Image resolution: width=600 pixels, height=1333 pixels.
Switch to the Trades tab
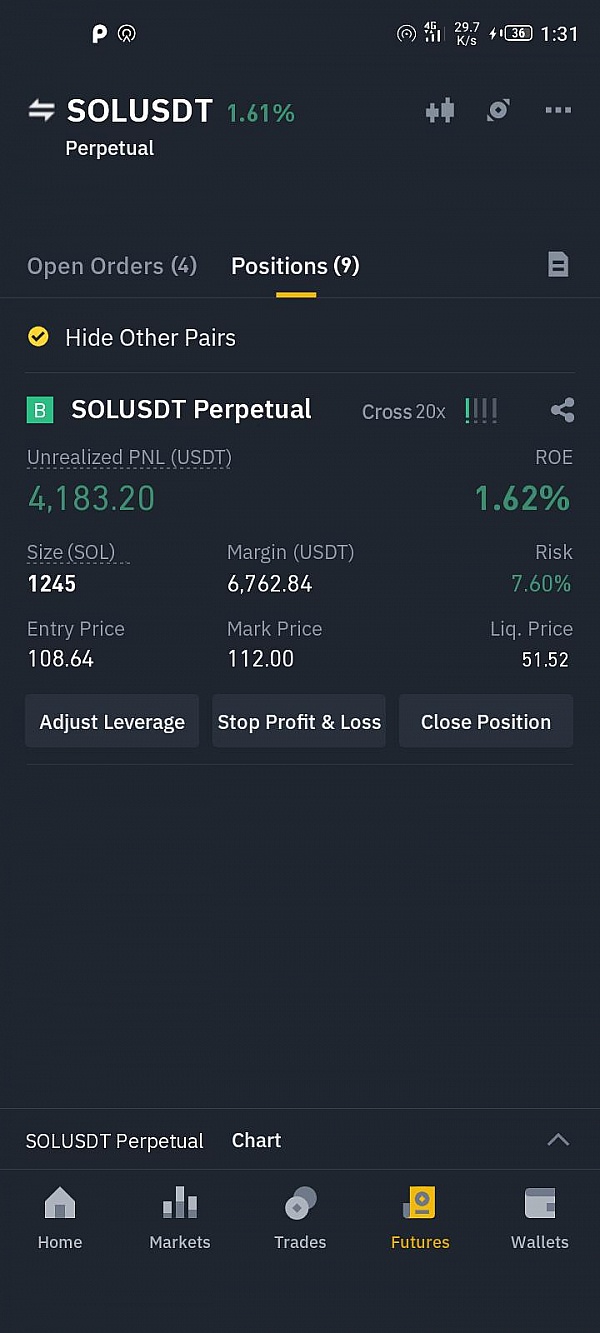(x=300, y=1218)
